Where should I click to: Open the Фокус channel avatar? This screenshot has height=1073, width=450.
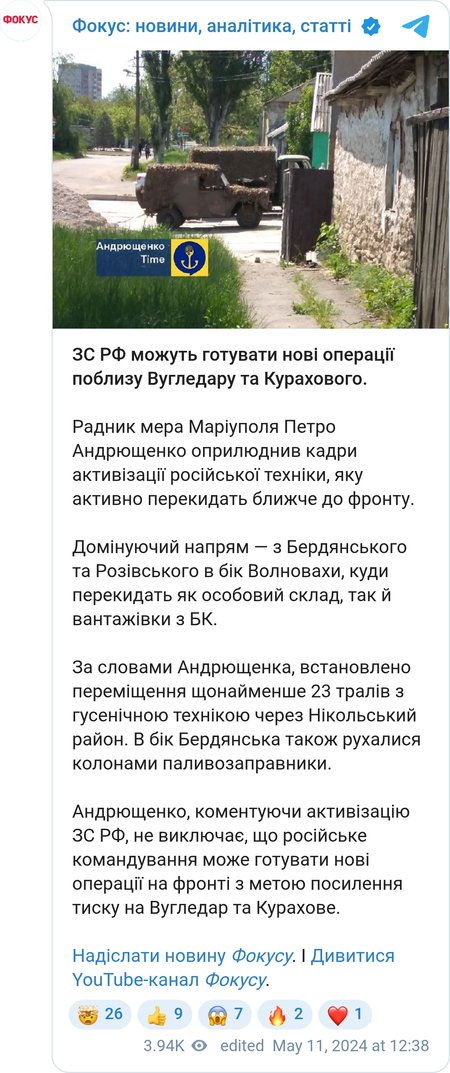(21, 20)
